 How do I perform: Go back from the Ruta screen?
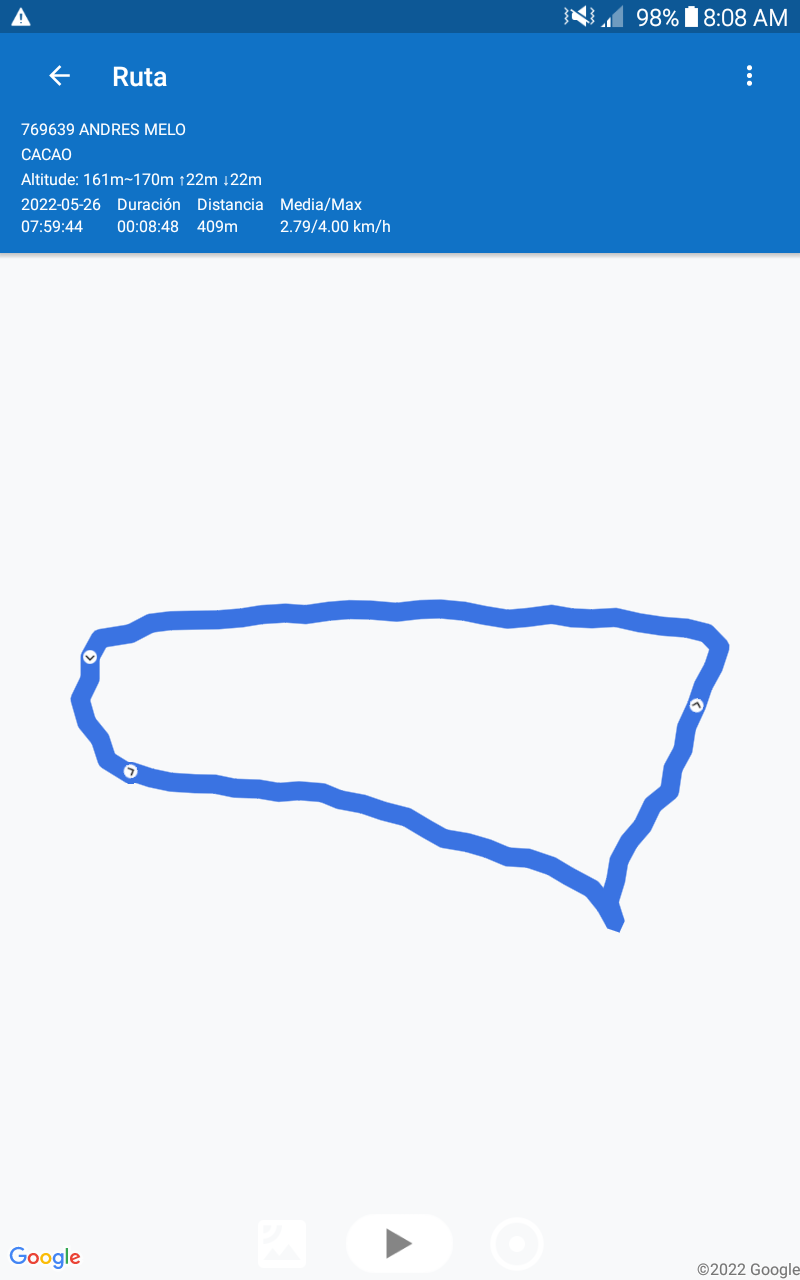click(60, 76)
